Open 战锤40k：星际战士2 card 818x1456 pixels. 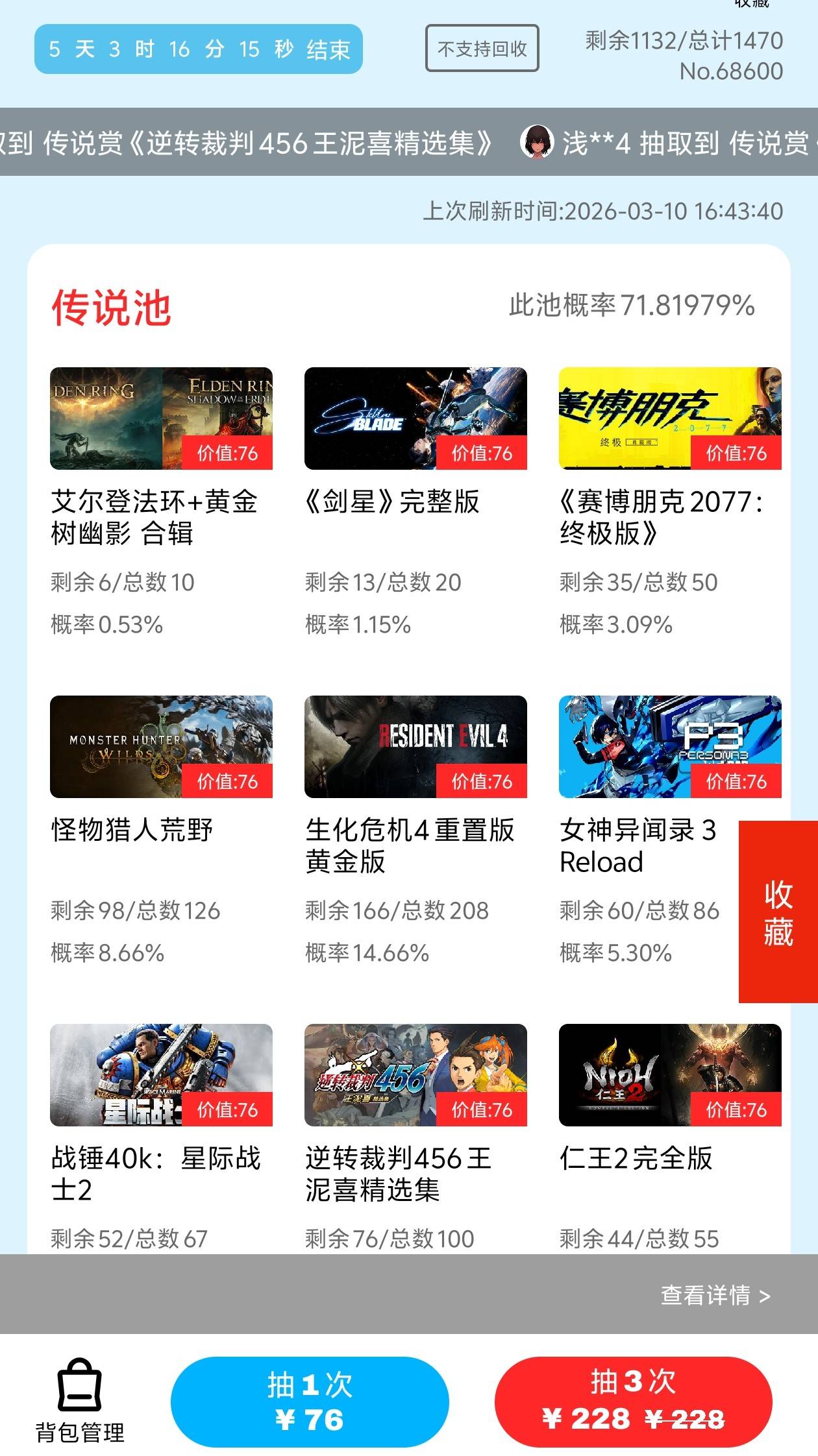[x=161, y=1076]
